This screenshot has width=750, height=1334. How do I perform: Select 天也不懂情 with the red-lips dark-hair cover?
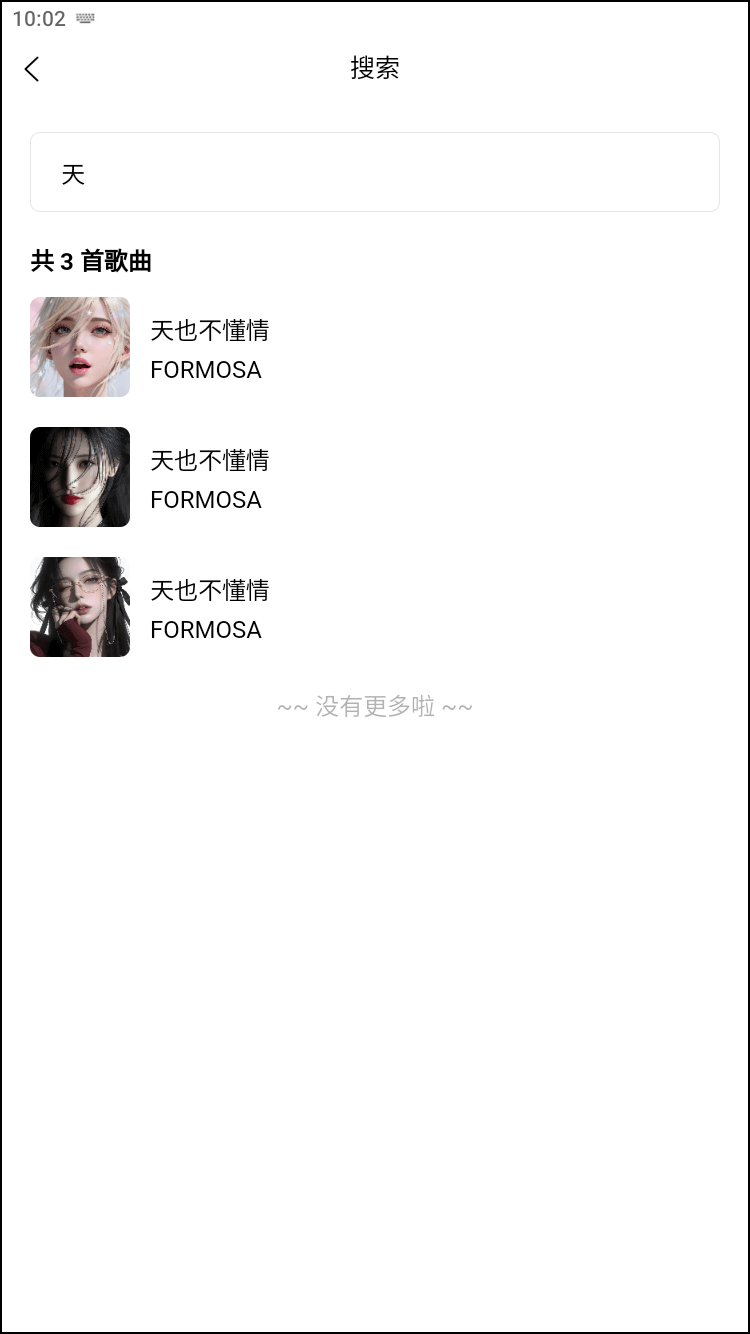click(x=209, y=478)
